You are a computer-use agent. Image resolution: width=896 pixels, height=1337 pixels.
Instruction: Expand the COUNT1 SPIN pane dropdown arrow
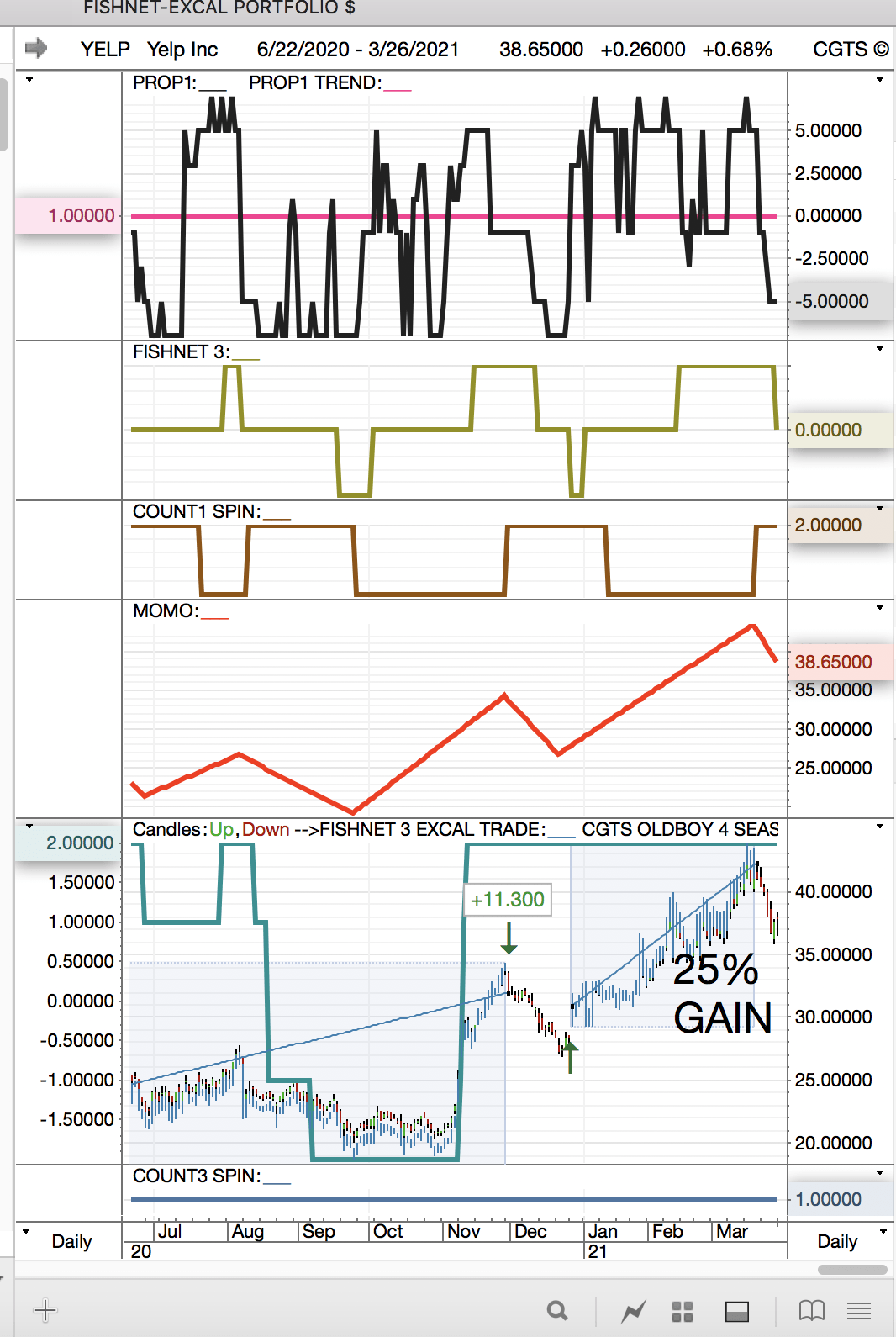(880, 509)
